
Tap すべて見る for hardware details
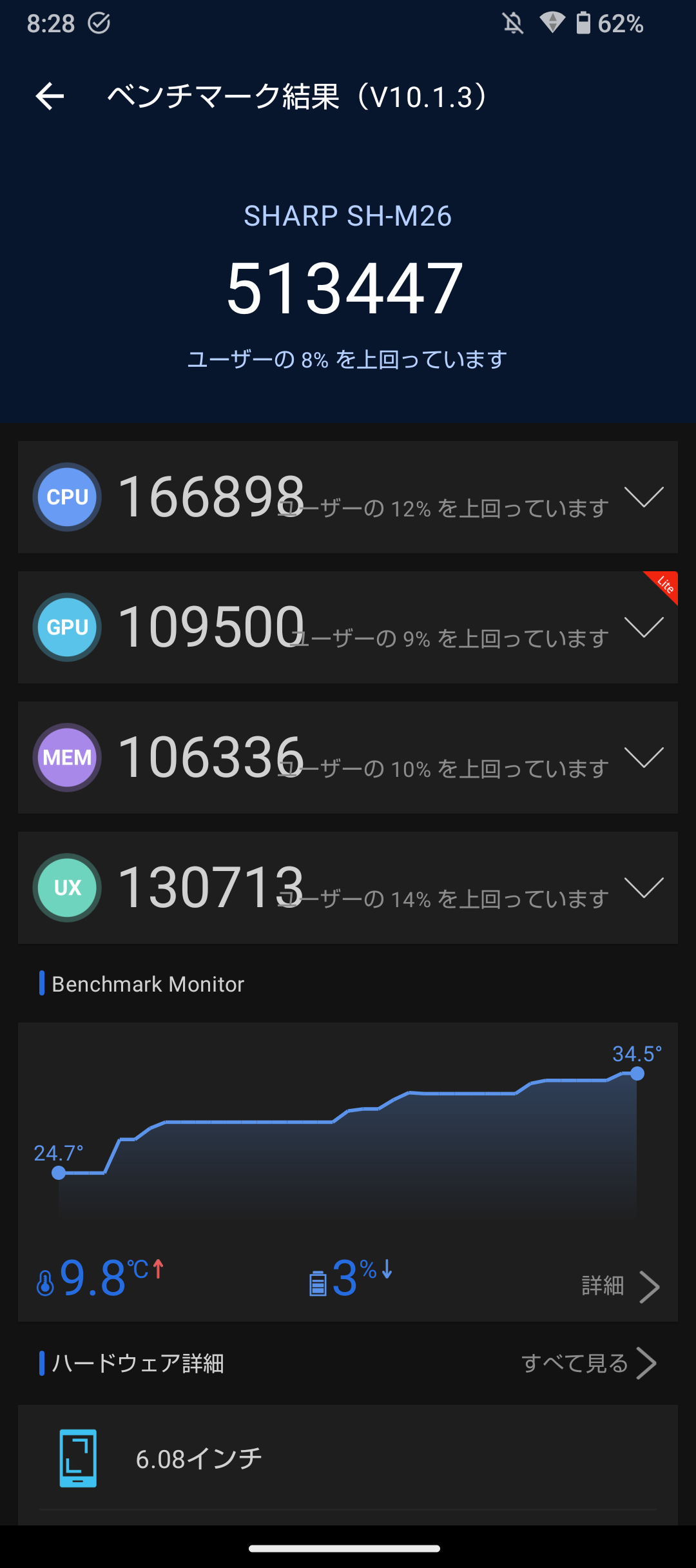point(589,1363)
